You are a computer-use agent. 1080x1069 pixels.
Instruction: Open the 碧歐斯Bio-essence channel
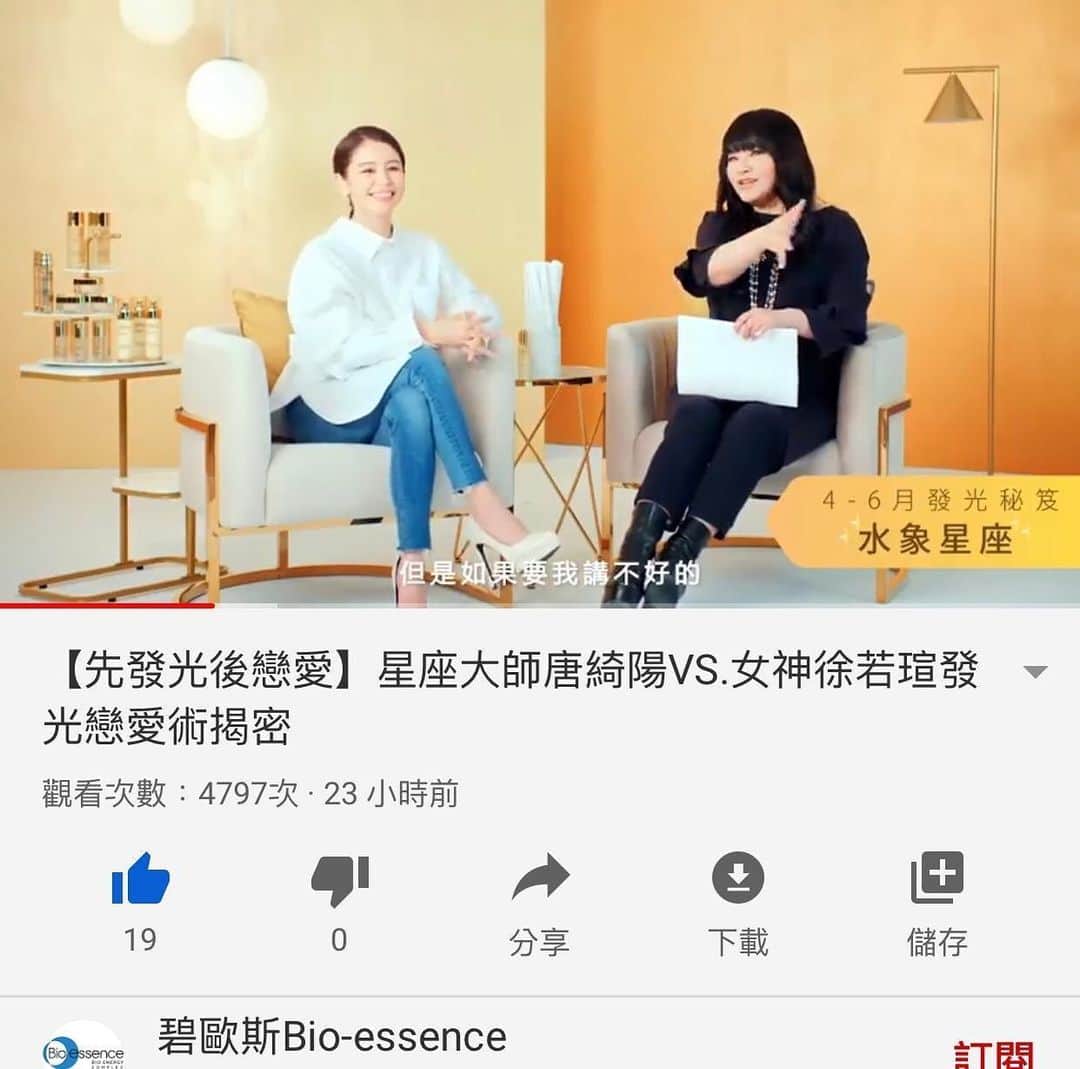tap(331, 1038)
